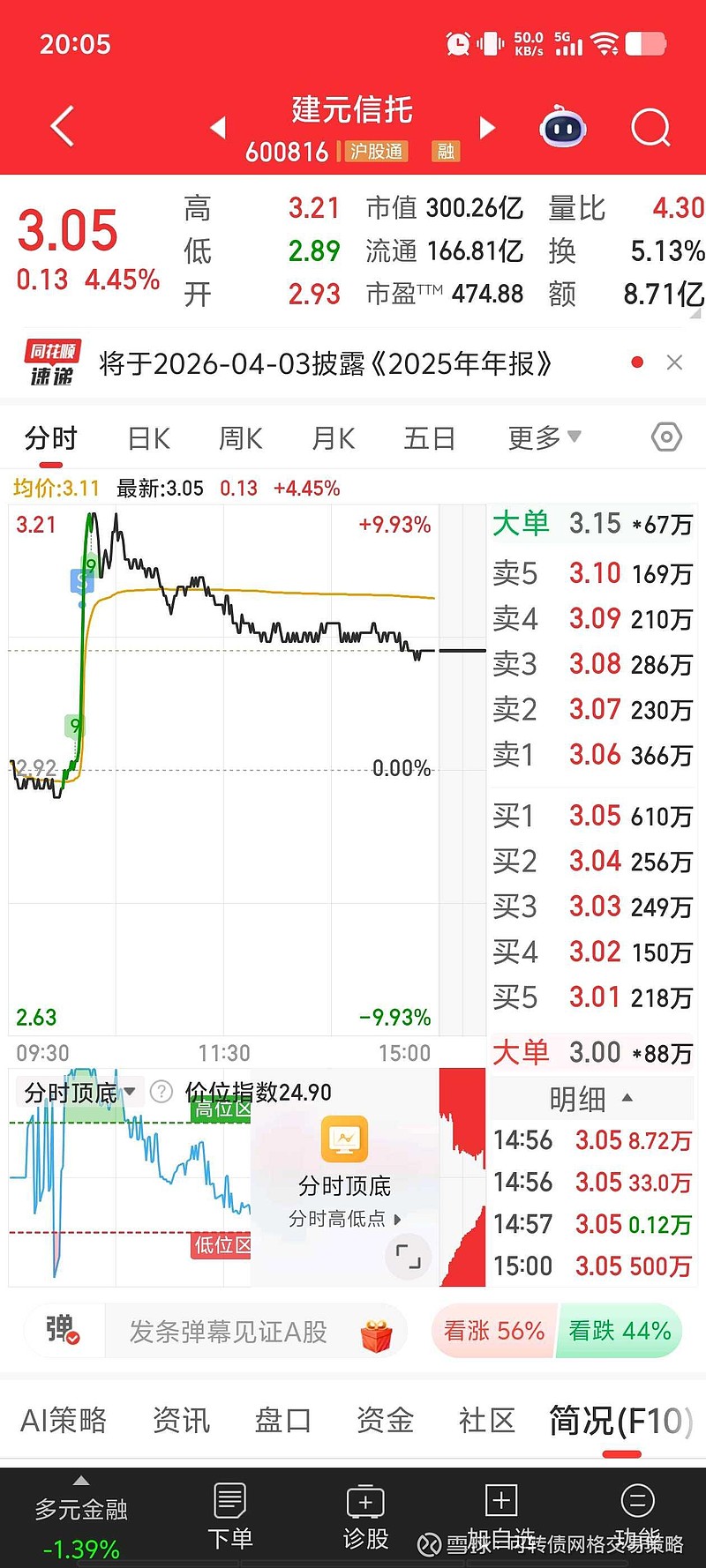The width and height of the screenshot is (706, 1568).
Task: Expand the indicator panel fullscreen icon
Action: [407, 1258]
